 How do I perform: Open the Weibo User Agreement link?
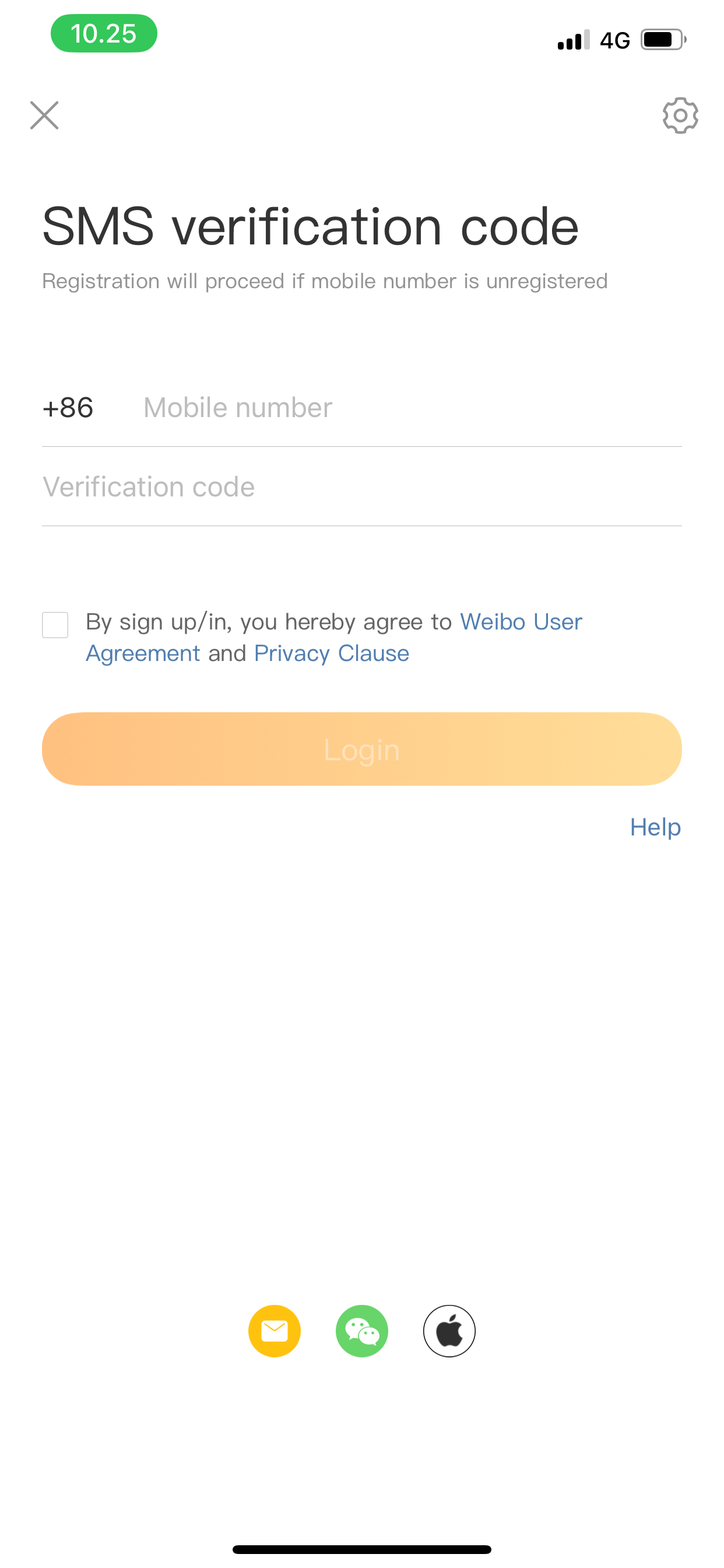point(334,638)
